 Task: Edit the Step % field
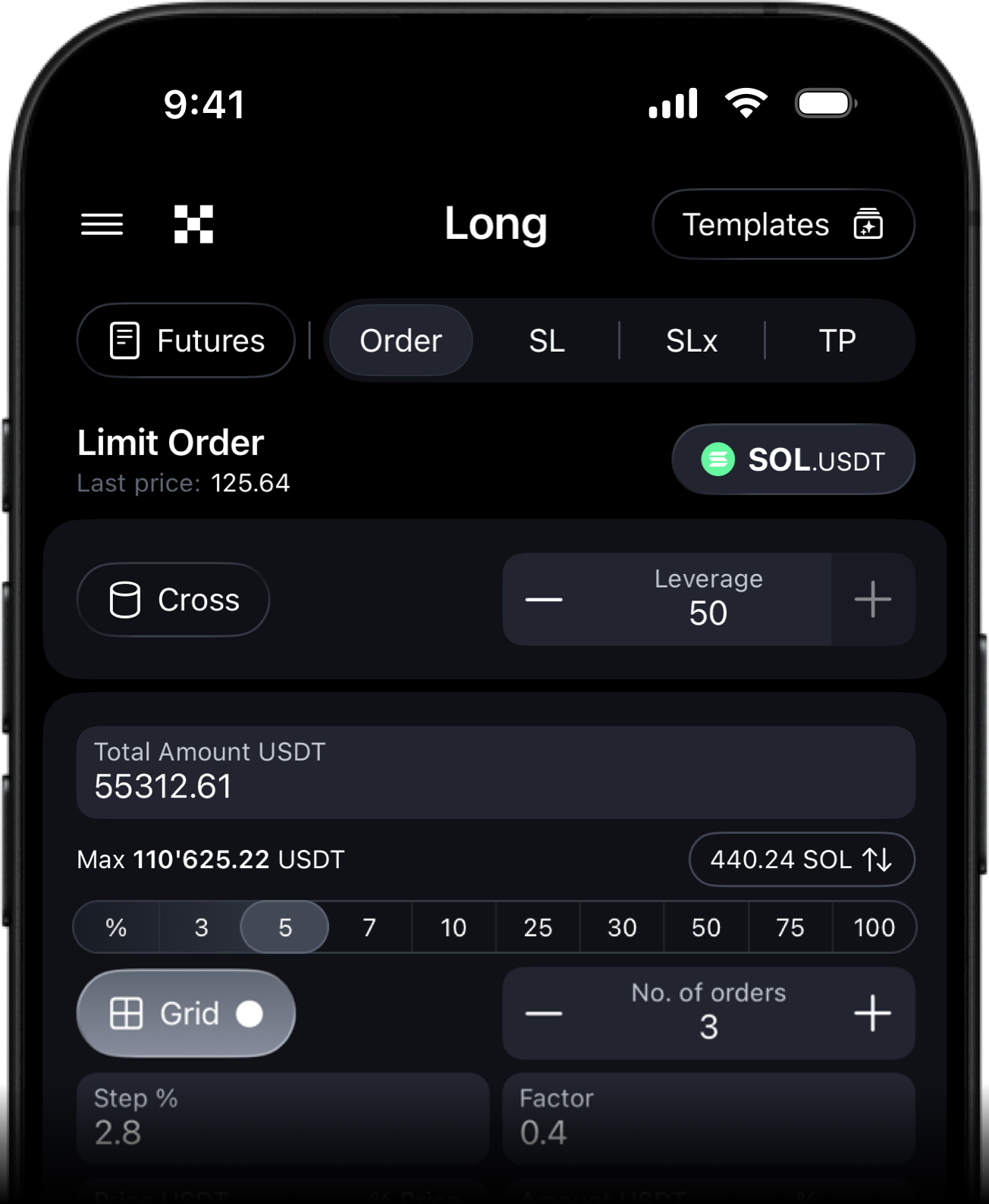pos(283,1118)
